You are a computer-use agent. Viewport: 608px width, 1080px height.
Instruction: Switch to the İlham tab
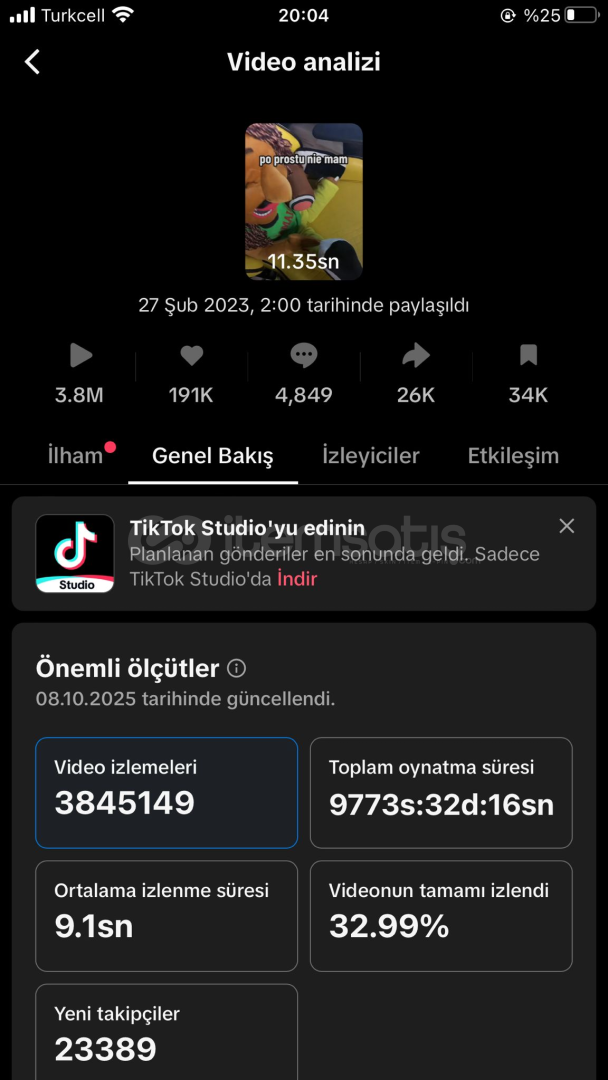(x=76, y=456)
